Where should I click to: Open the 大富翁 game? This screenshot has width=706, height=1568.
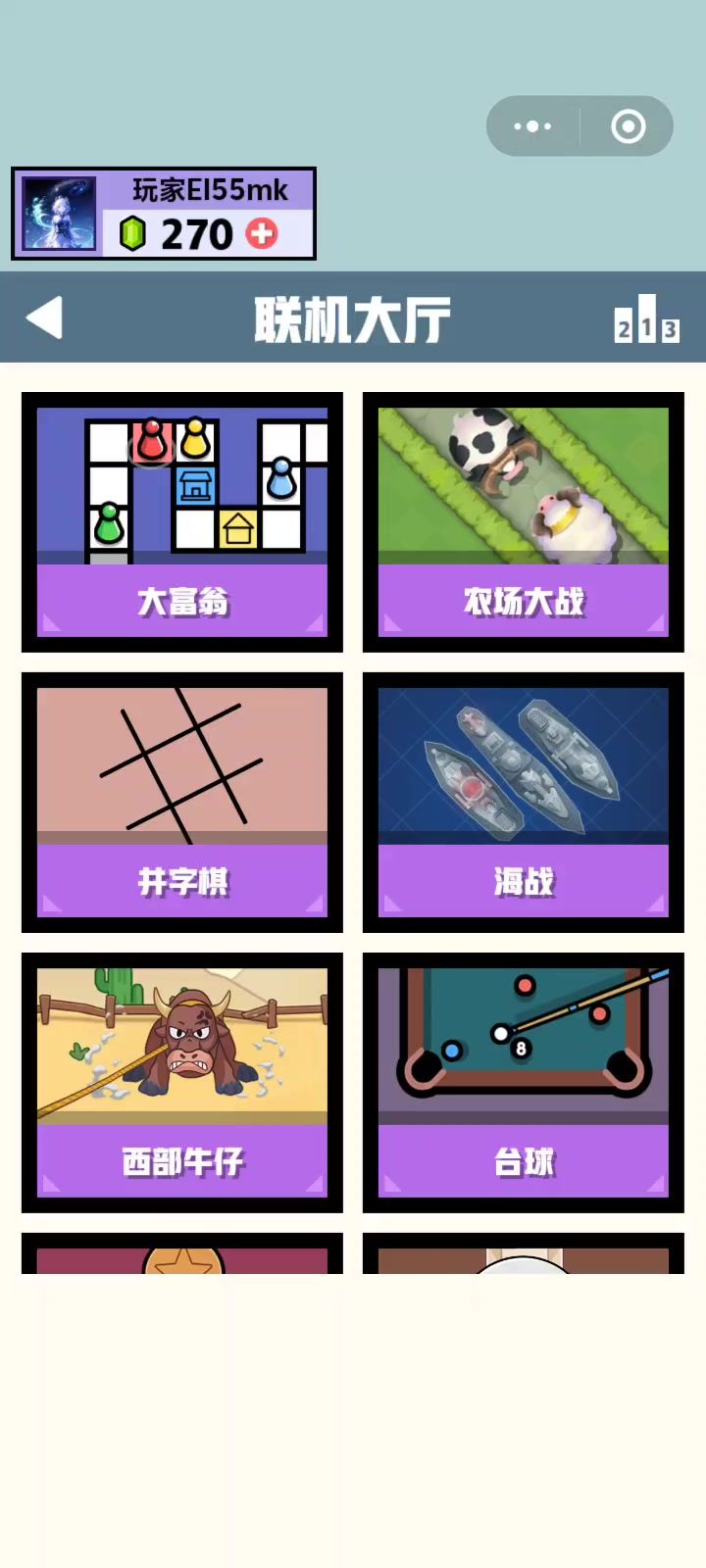click(182, 522)
